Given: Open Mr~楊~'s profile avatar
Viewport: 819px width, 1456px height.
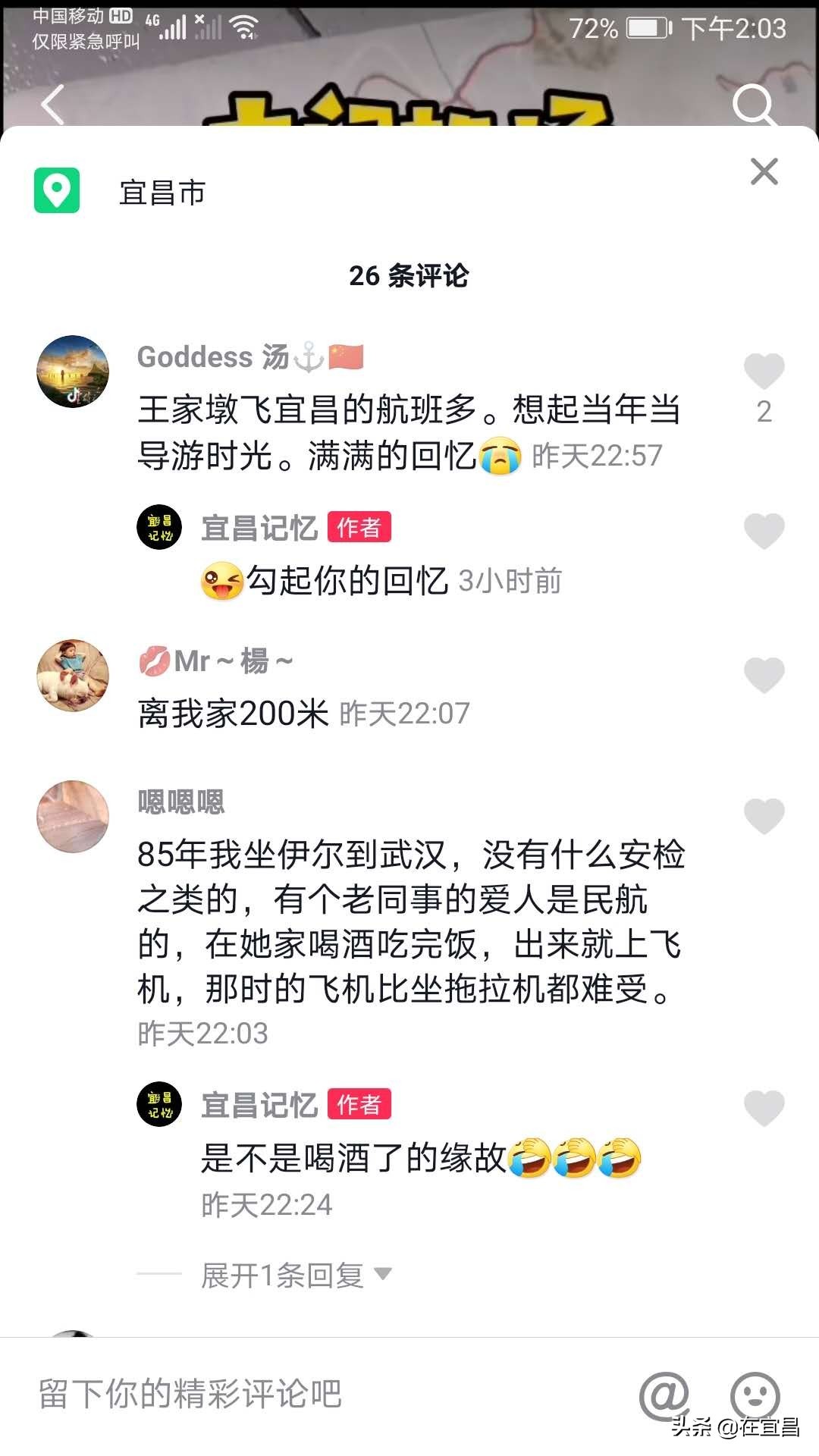Looking at the screenshot, I should point(73,675).
